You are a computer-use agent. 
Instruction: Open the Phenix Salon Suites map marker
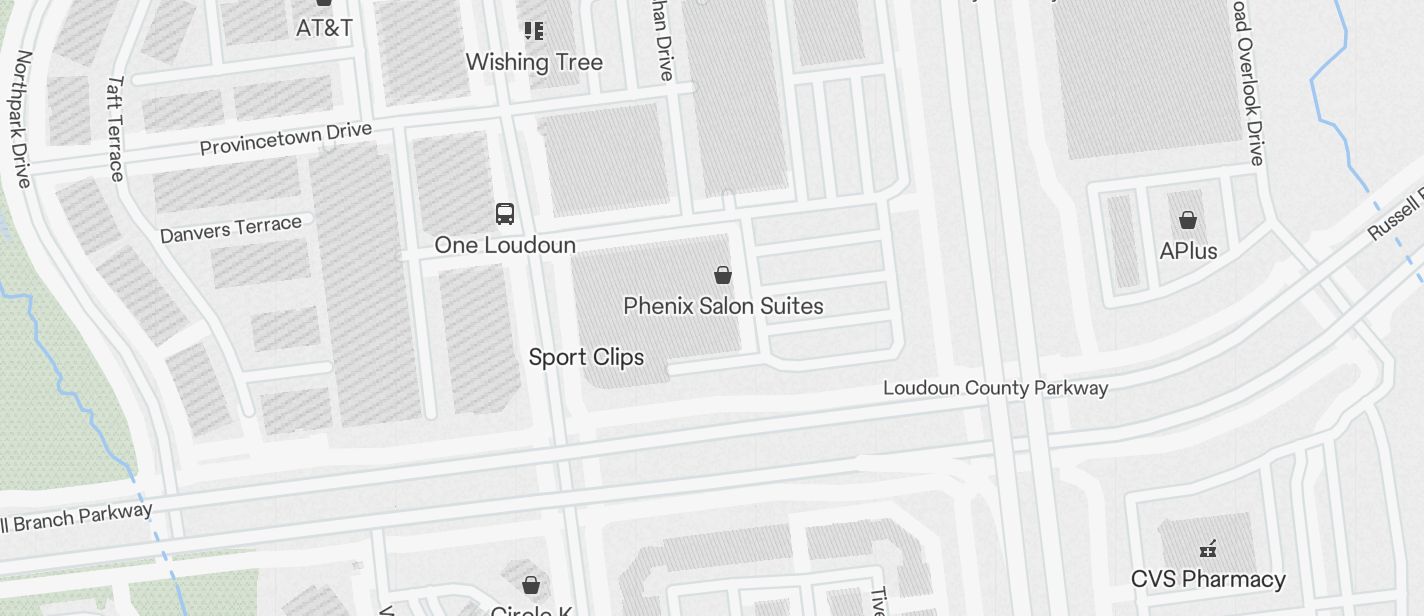click(x=723, y=275)
